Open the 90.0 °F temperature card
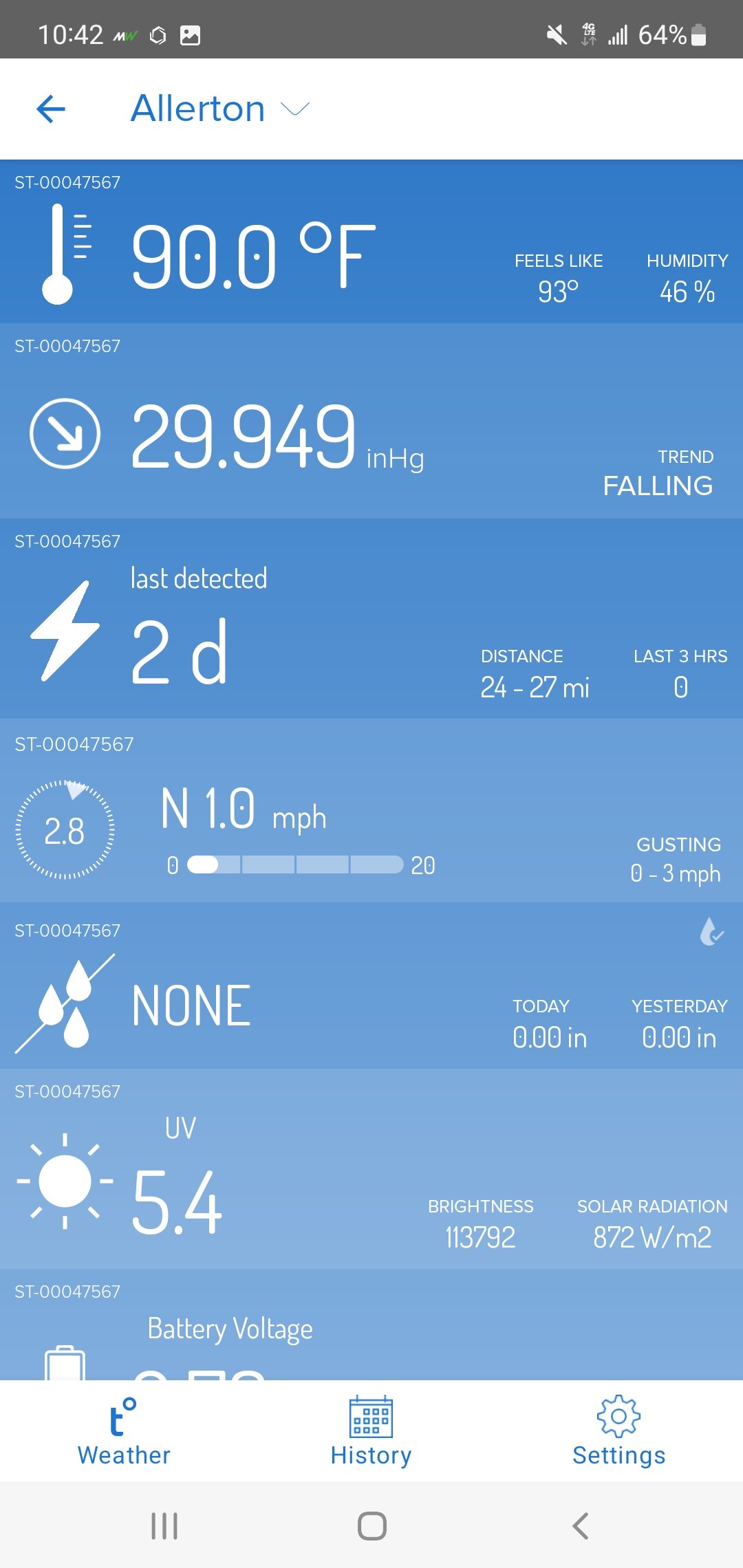Viewport: 743px width, 1568px height. [x=371, y=242]
